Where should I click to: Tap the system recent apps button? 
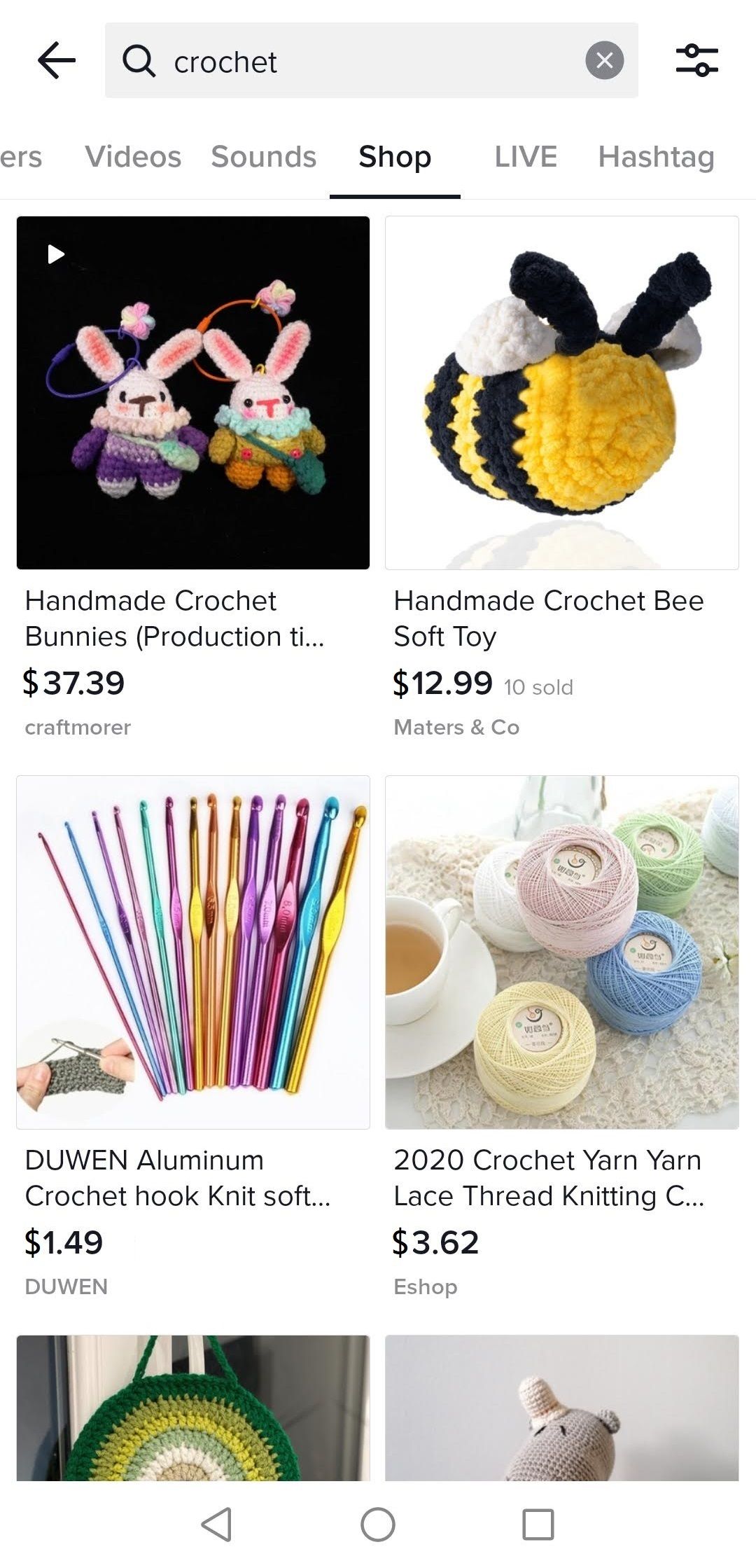coord(538,1525)
